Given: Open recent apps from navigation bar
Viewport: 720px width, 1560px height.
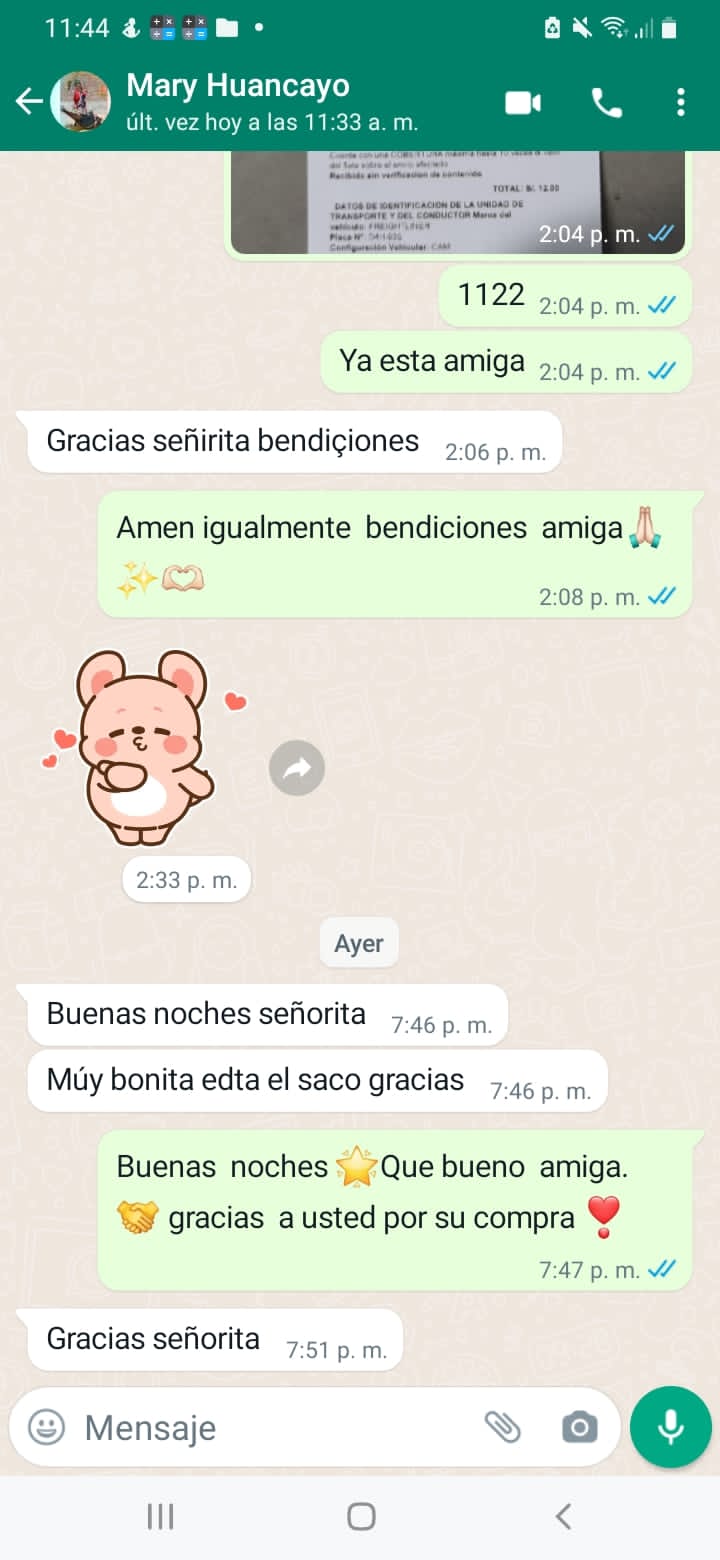Looking at the screenshot, I should pyautogui.click(x=160, y=1516).
